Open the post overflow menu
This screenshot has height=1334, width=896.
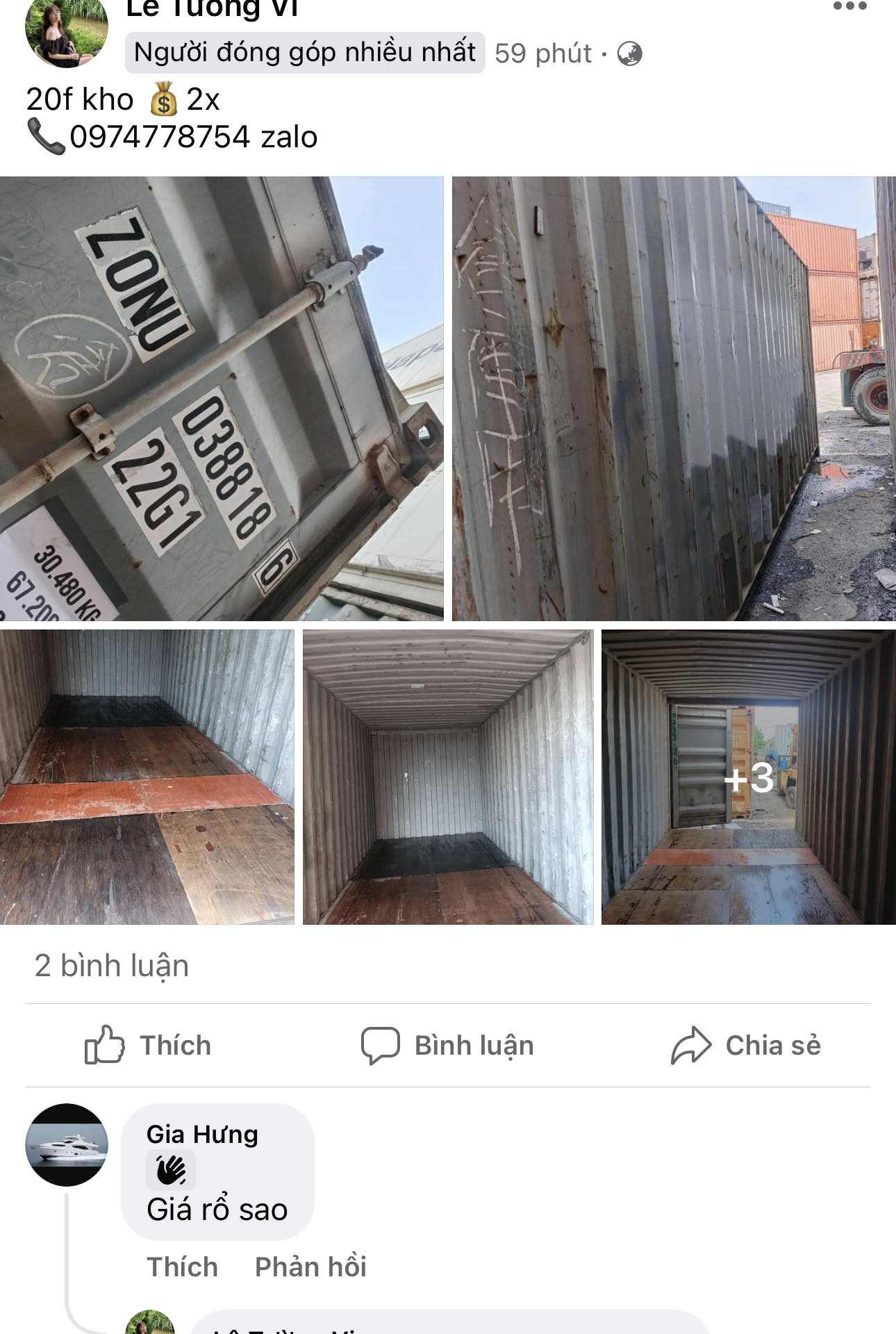tap(849, 7)
